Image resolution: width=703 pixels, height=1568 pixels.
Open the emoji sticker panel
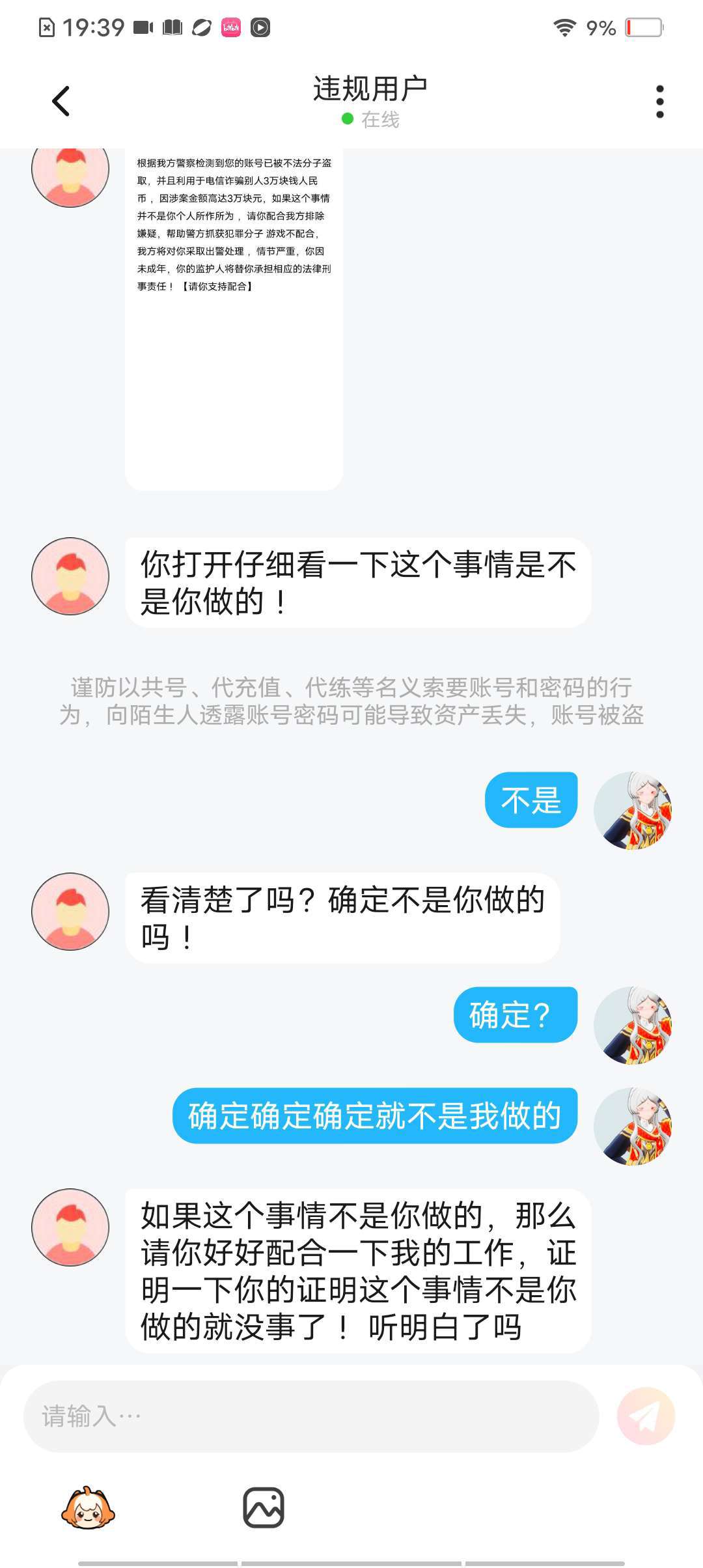[88, 1507]
